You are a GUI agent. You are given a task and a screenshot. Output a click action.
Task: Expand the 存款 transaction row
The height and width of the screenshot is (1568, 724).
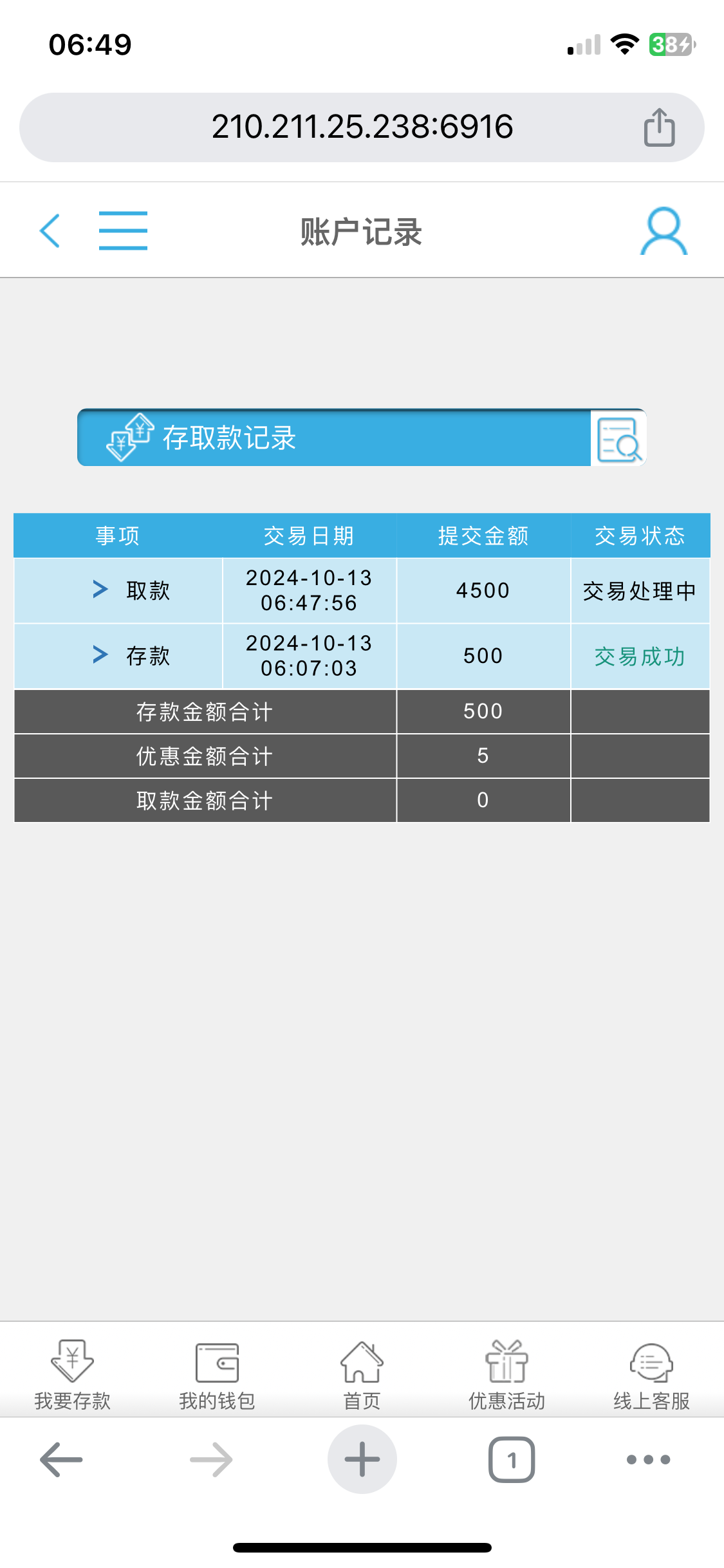point(100,655)
